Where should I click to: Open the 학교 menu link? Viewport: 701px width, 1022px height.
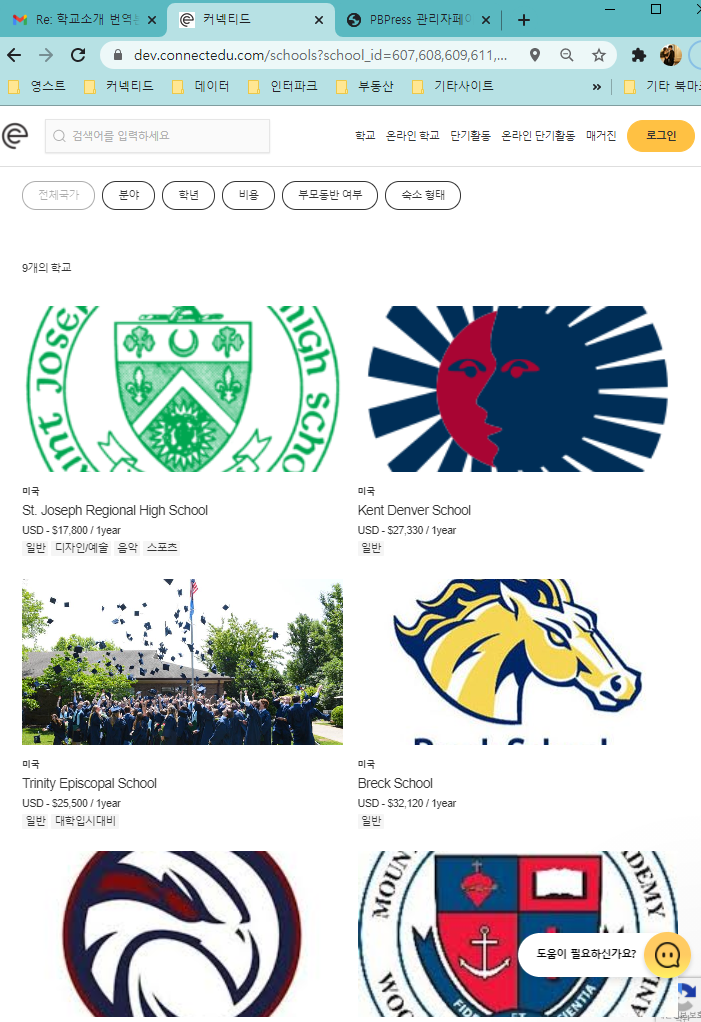pos(365,136)
